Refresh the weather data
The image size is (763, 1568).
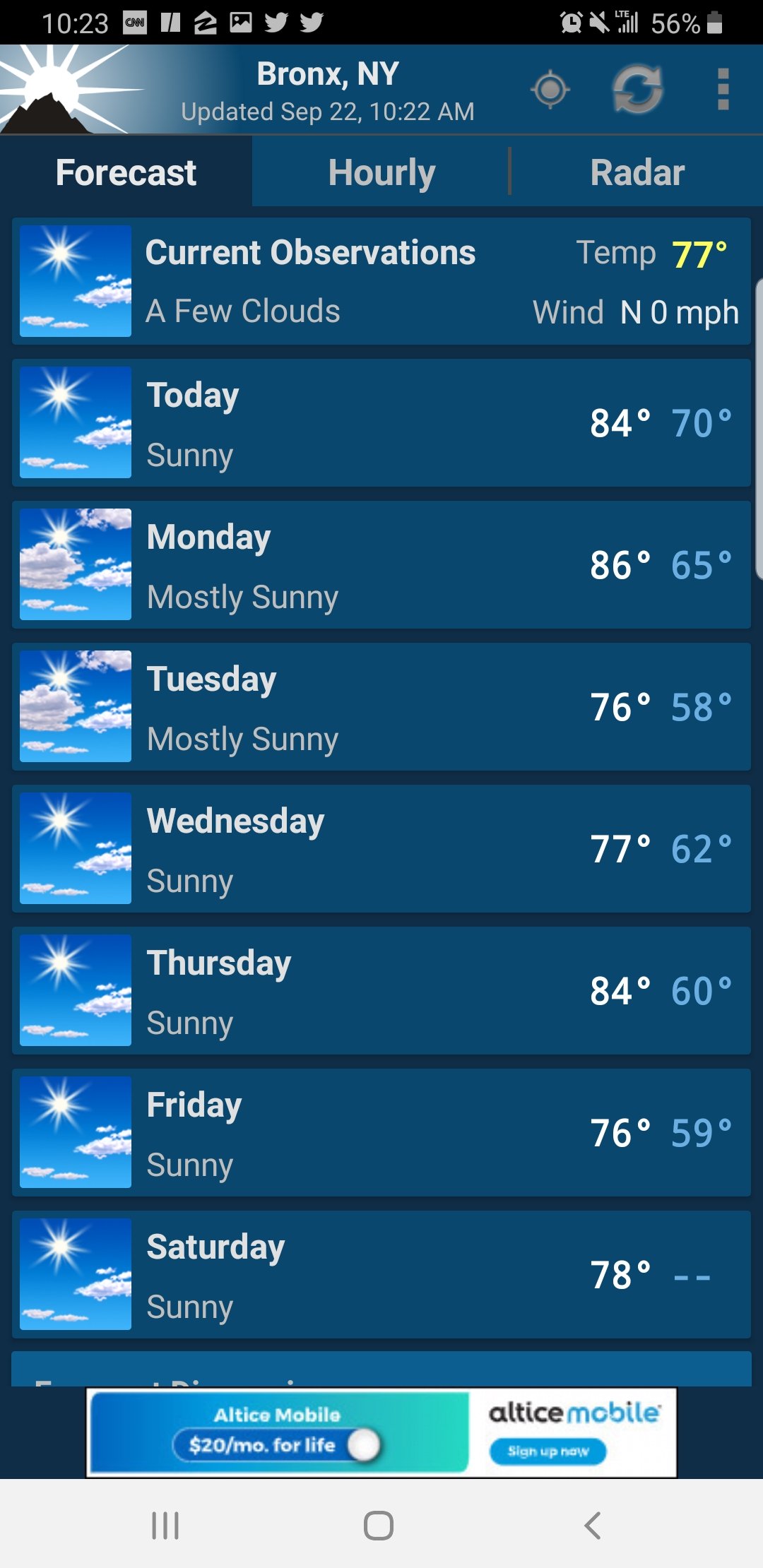[637, 90]
